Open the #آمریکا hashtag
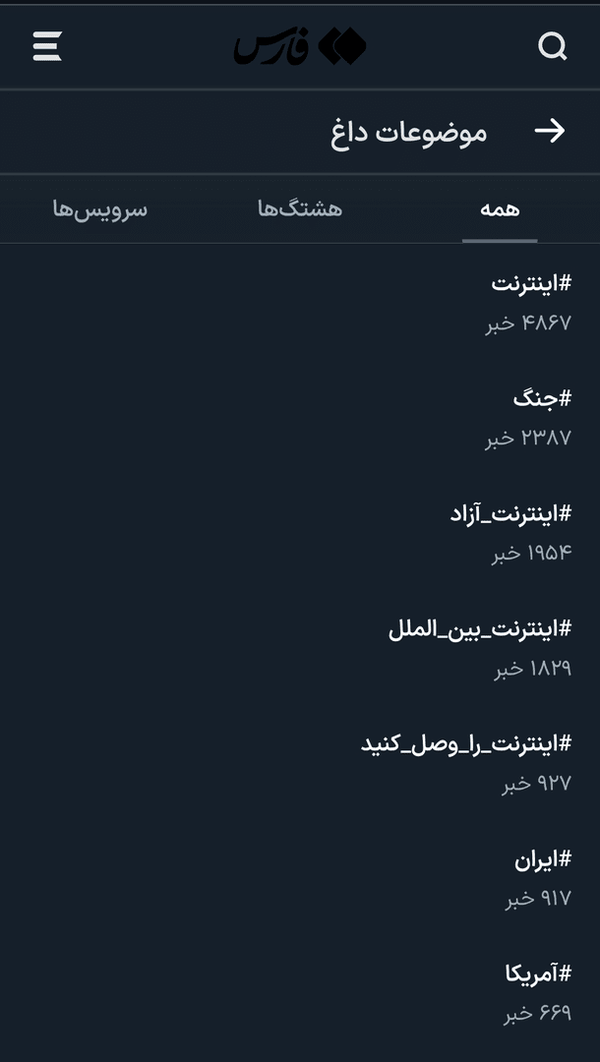 (x=538, y=973)
